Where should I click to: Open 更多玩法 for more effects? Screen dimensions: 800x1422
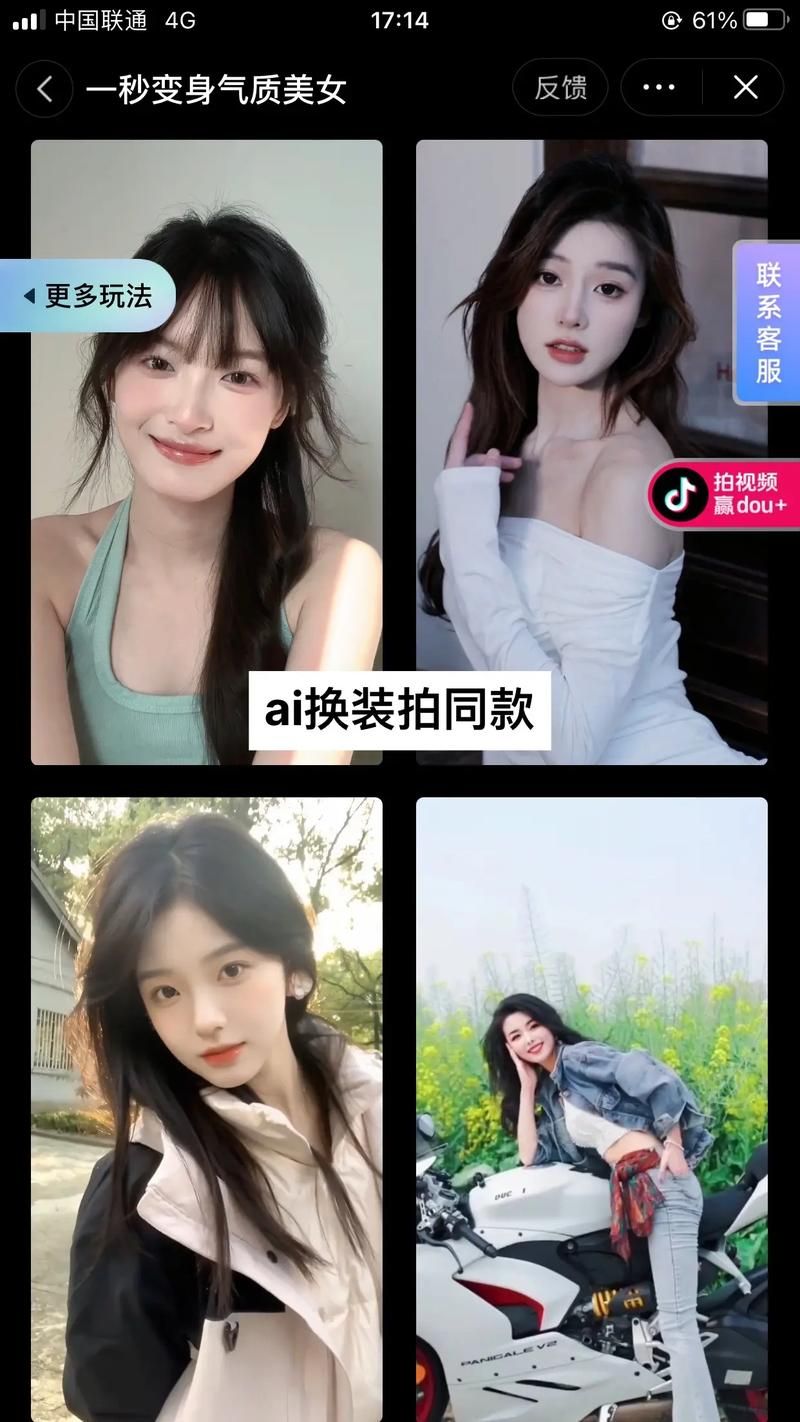coord(88,296)
